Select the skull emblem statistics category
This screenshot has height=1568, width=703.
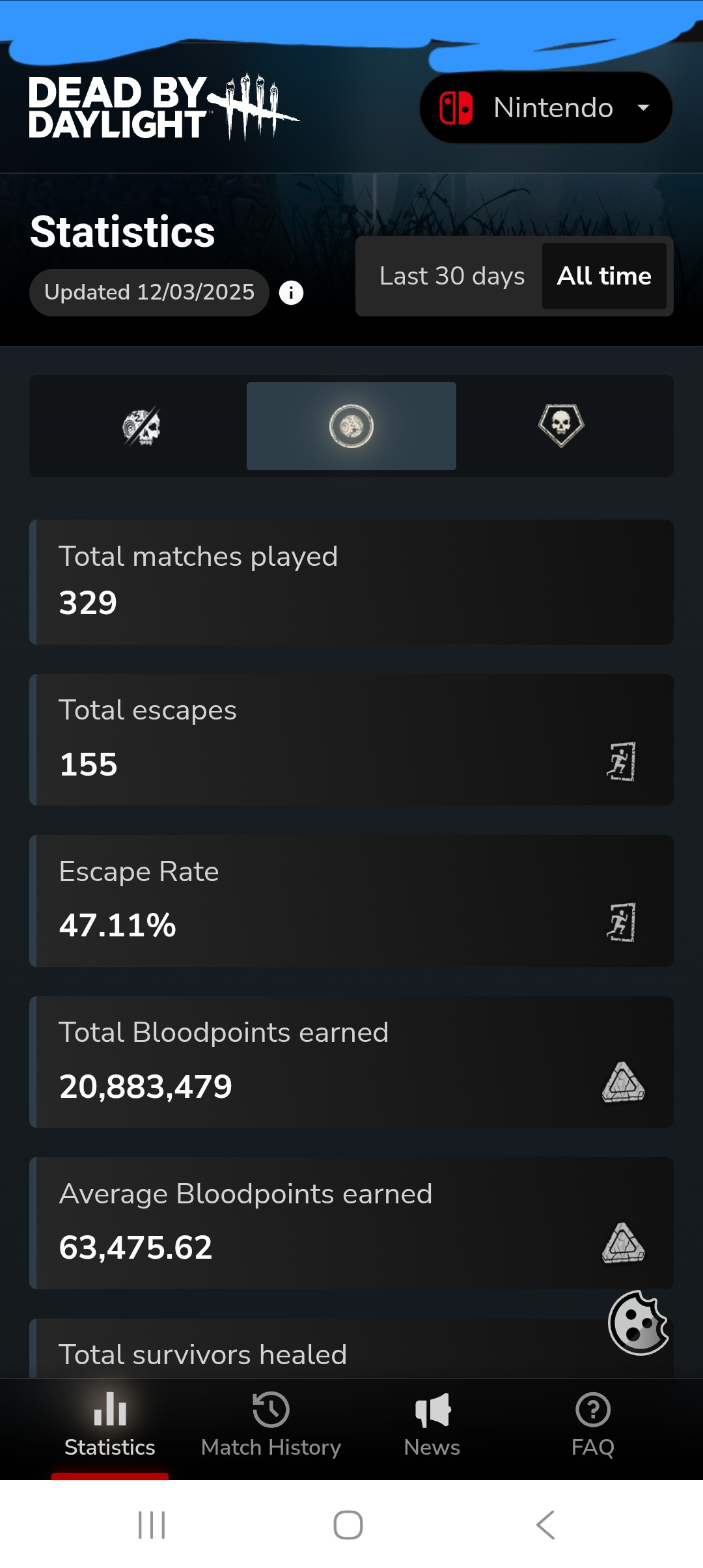tap(561, 426)
